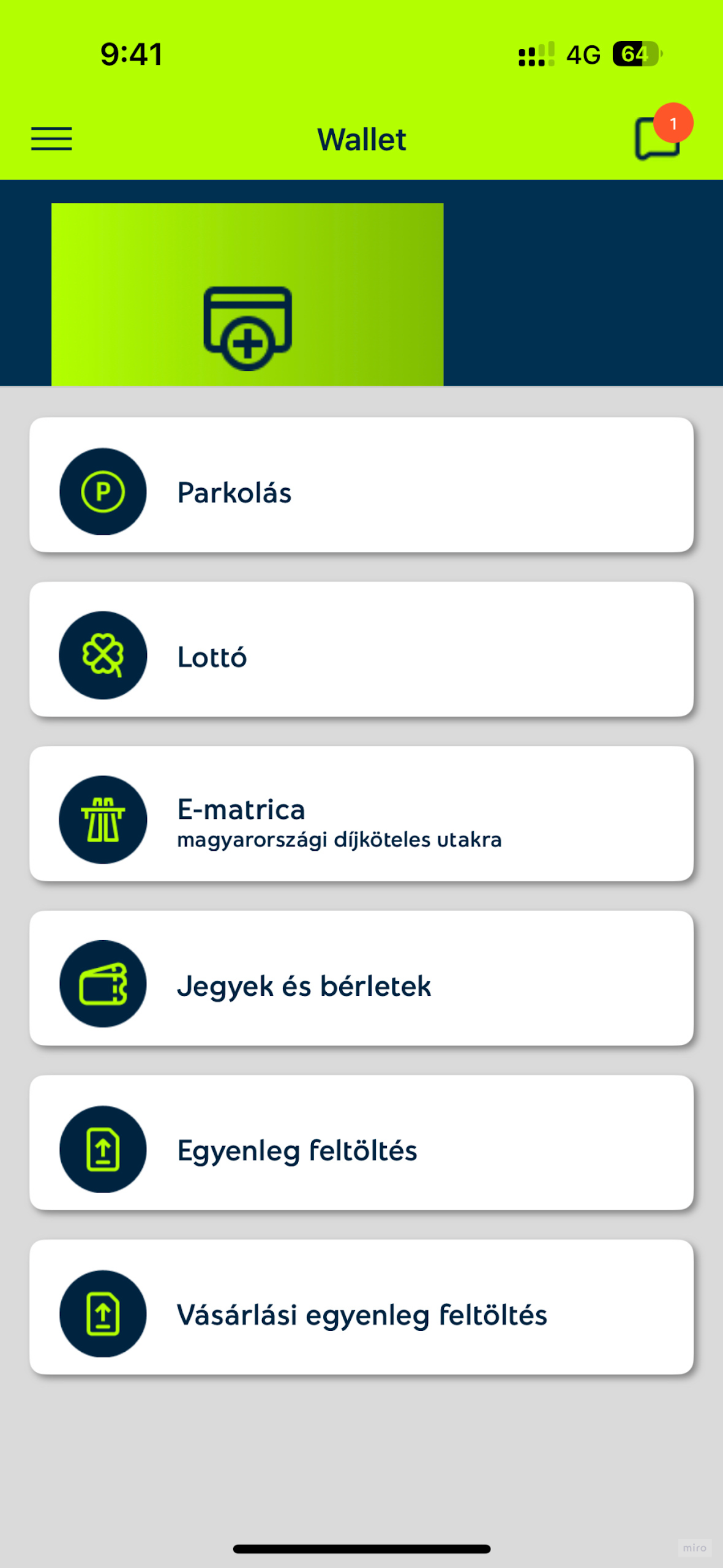
Task: Open the hamburger drawer menu
Action: 51,139
